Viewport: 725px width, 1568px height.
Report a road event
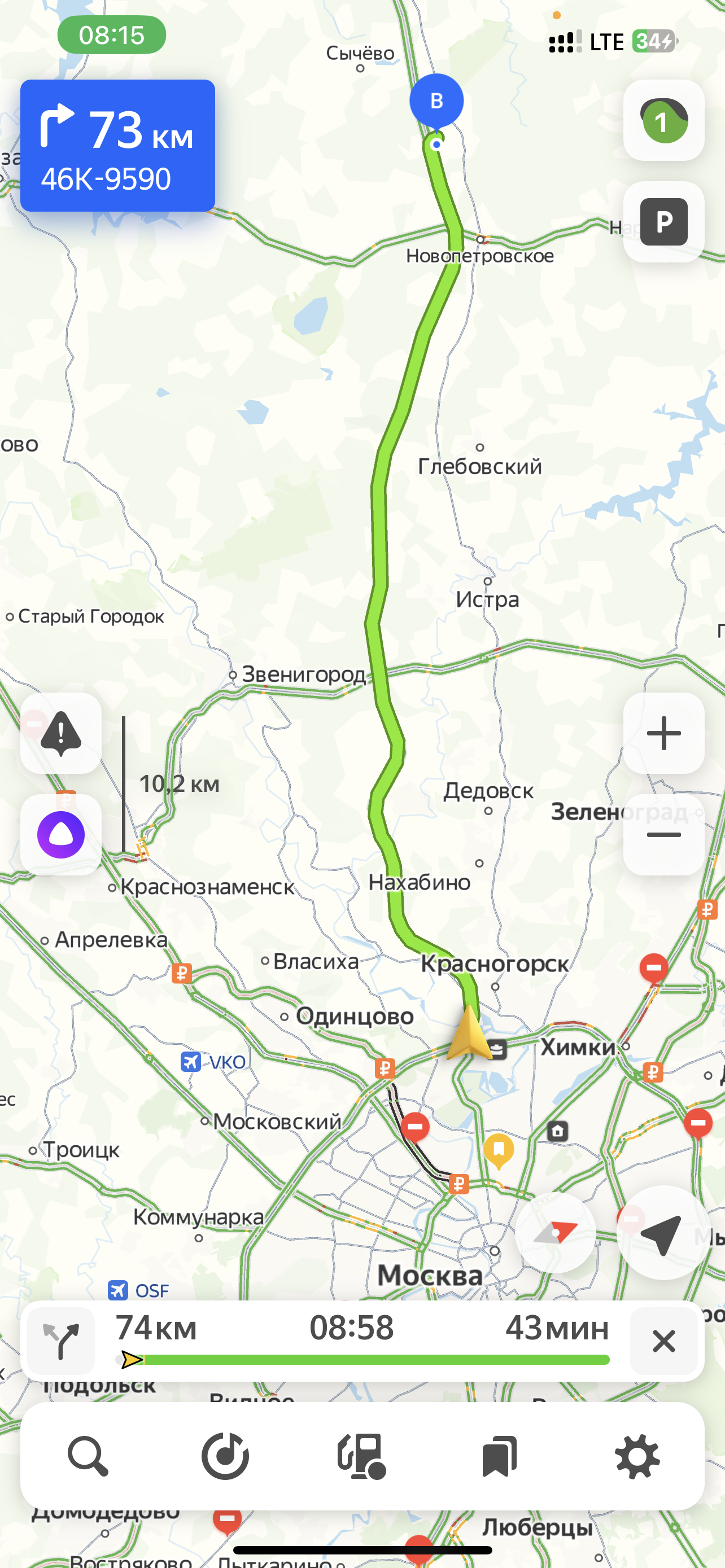(61, 733)
